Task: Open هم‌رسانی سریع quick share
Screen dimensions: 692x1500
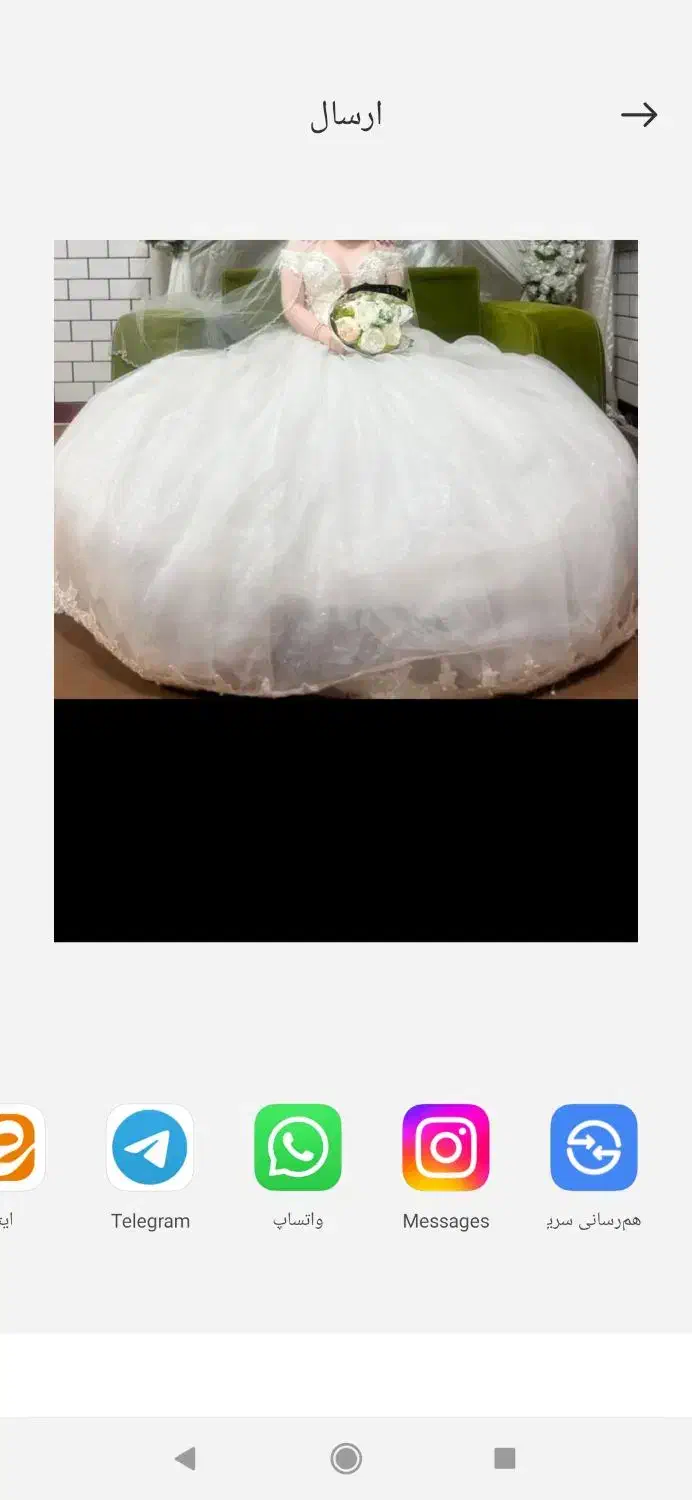Action: click(594, 1148)
